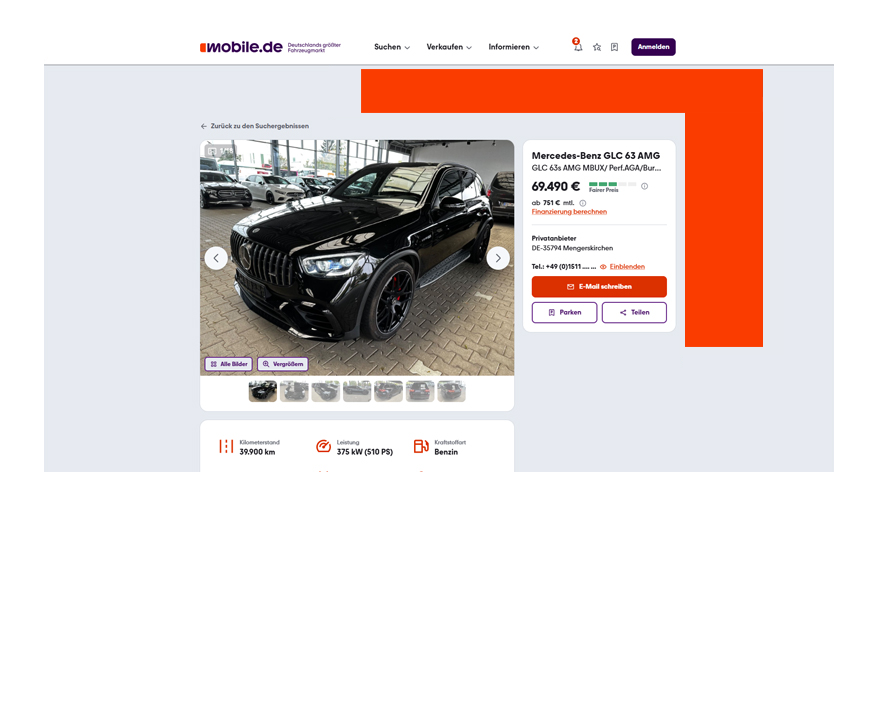Screen dimensions: 880x712
Task: Expand the Suchen menu
Action: pyautogui.click(x=392, y=47)
